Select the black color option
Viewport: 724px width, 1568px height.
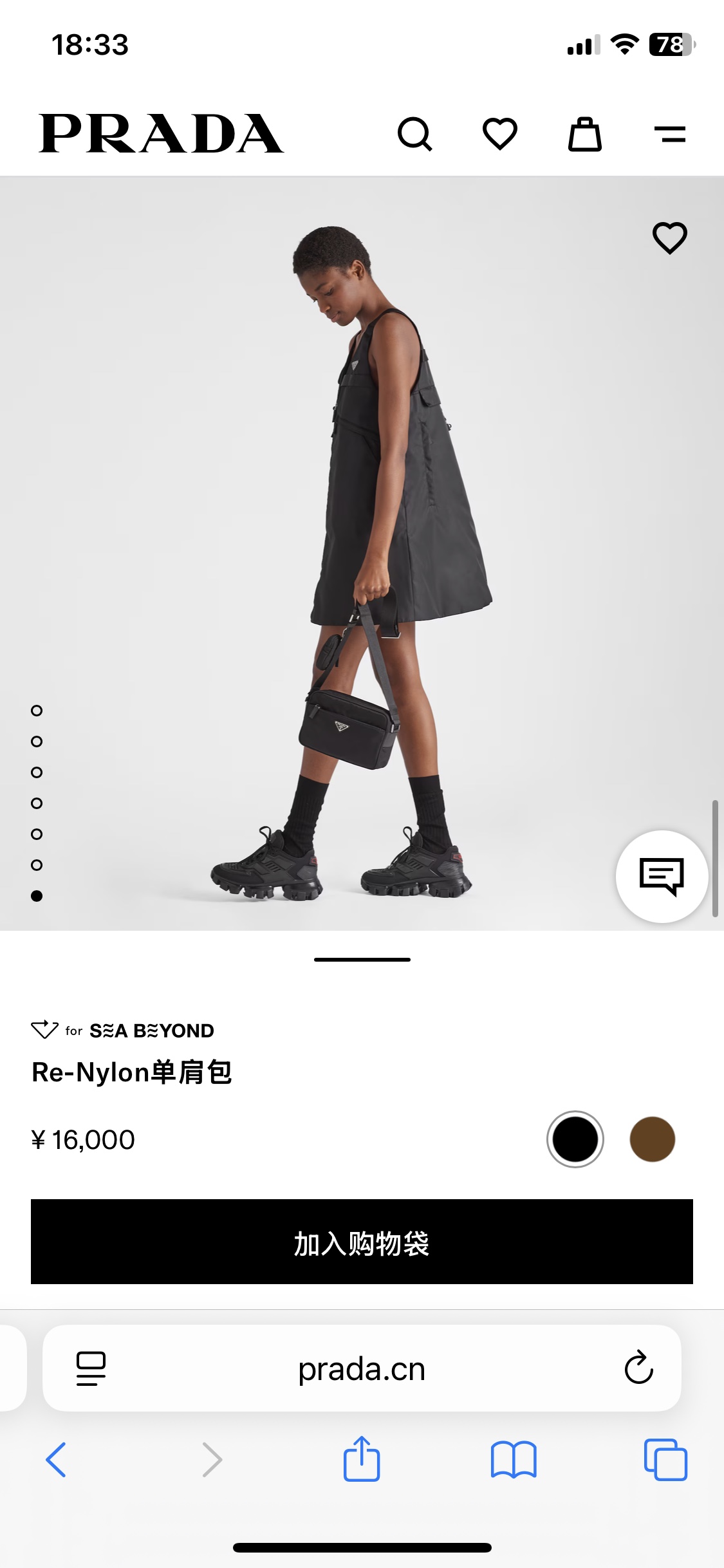[575, 1139]
